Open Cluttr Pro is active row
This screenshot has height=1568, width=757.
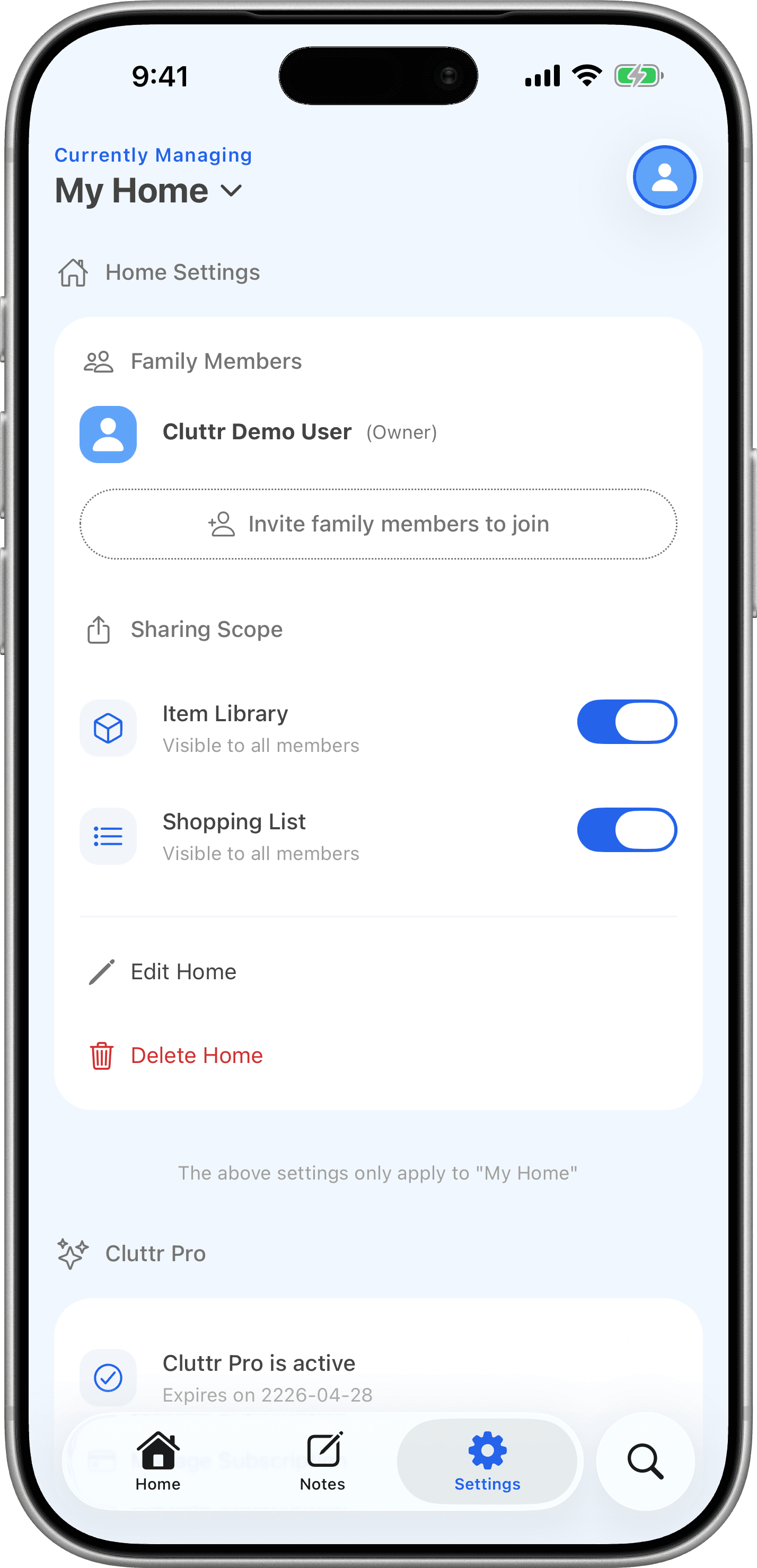pyautogui.click(x=378, y=1378)
